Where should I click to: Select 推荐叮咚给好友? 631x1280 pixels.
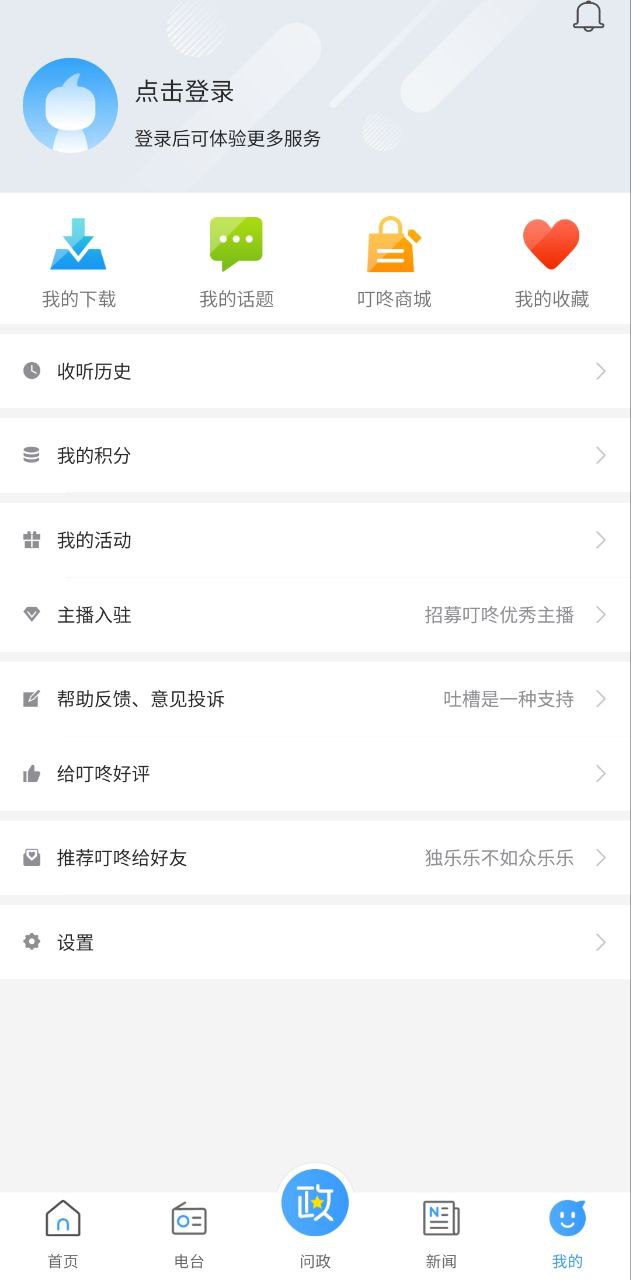tap(315, 858)
